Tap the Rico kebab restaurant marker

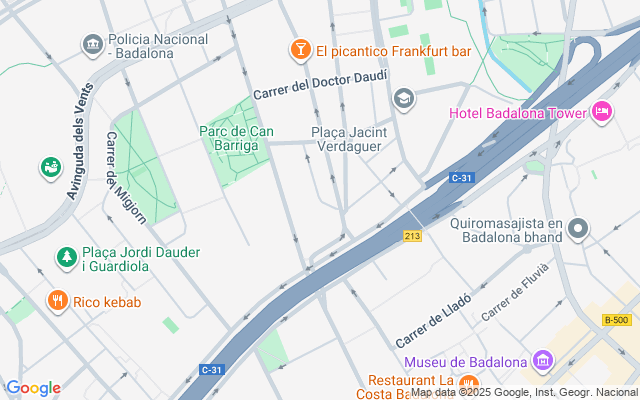pyautogui.click(x=58, y=301)
